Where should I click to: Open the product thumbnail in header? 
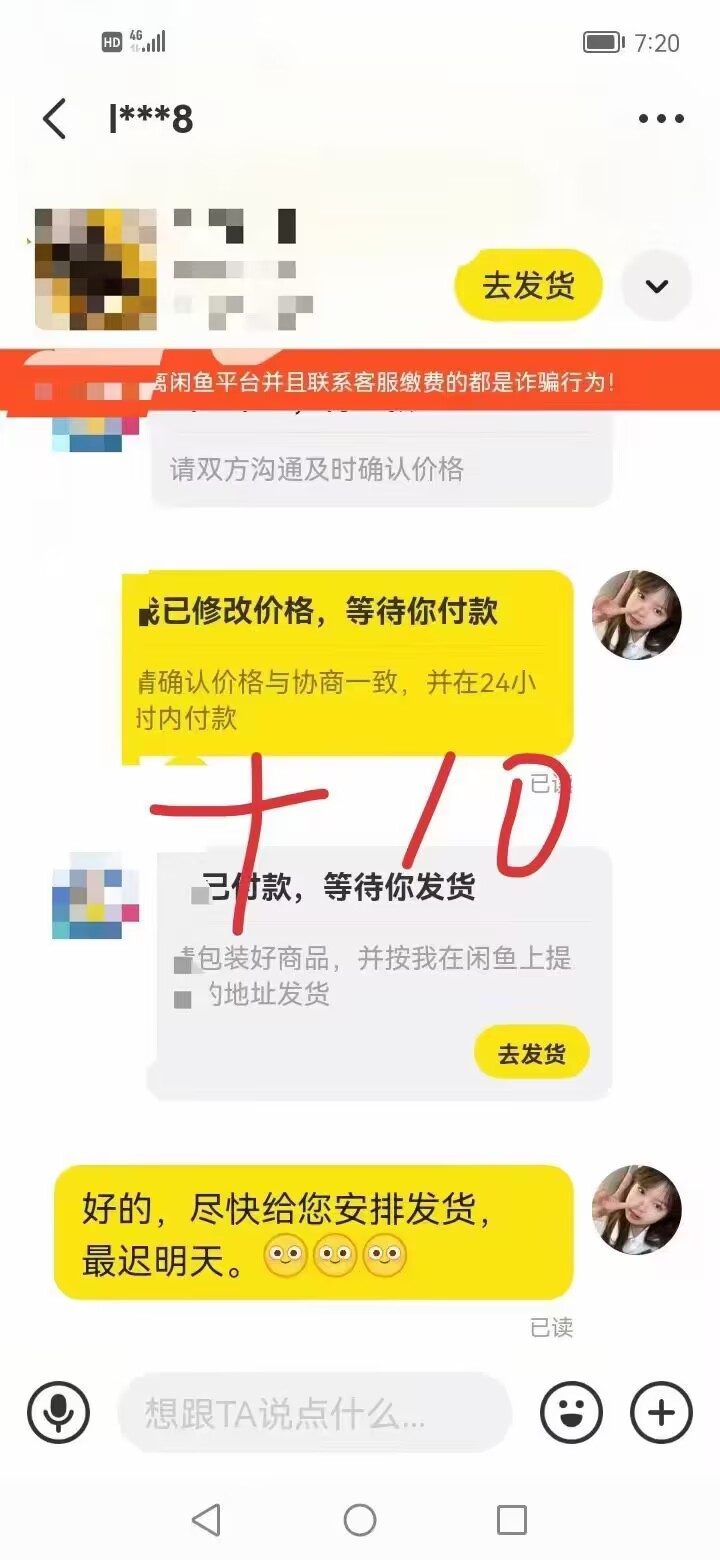coord(96,270)
